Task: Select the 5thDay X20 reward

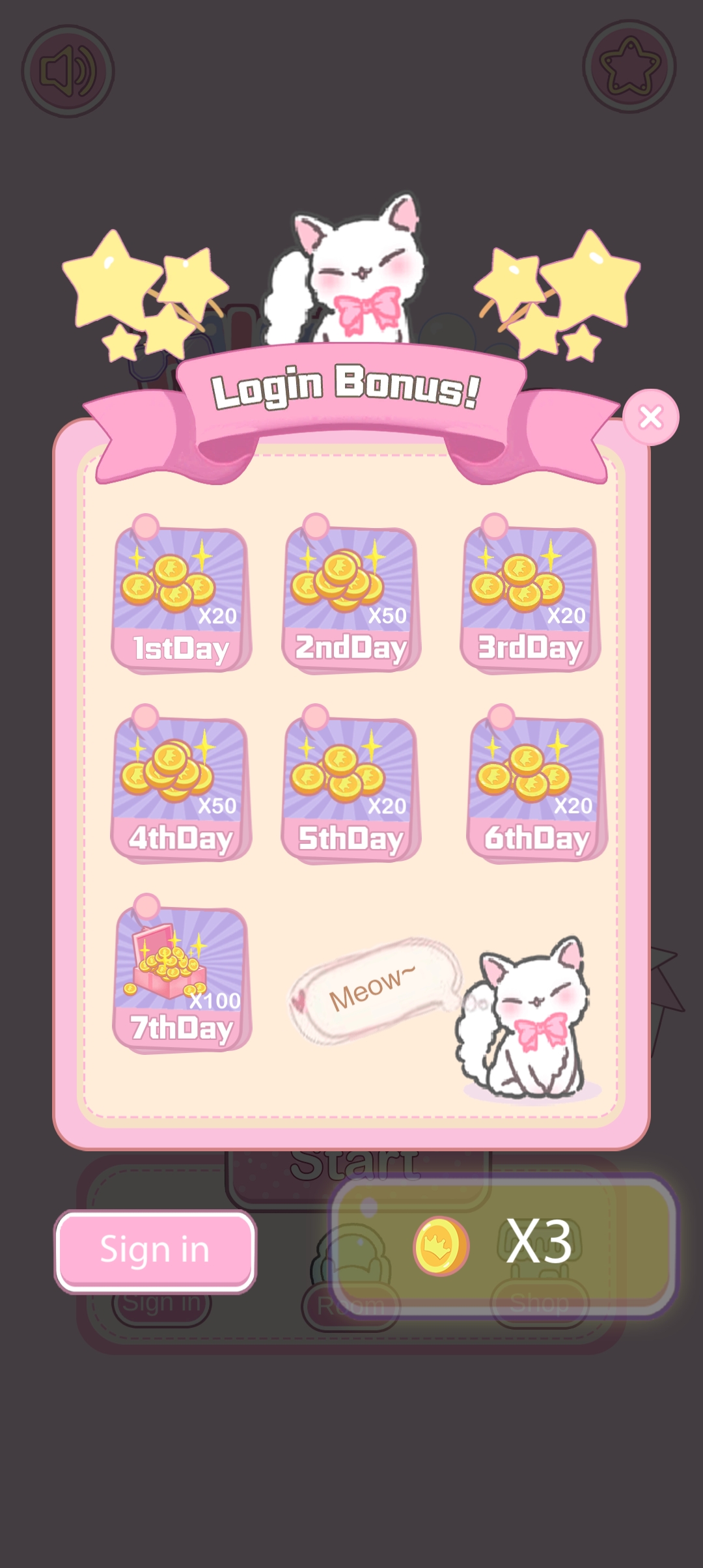Action: click(351, 789)
